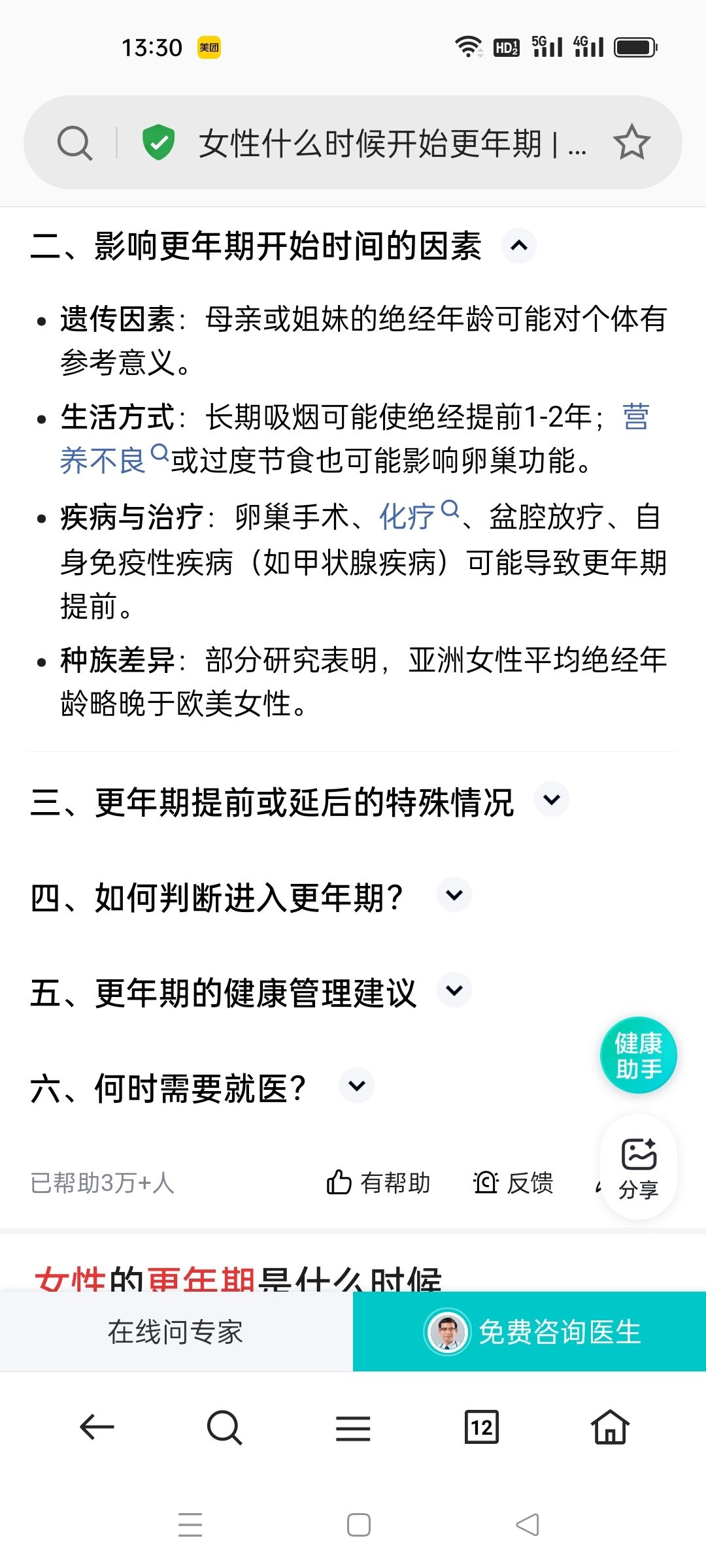706x1568 pixels.
Task: Go to the browser home page
Action: coord(611,1426)
